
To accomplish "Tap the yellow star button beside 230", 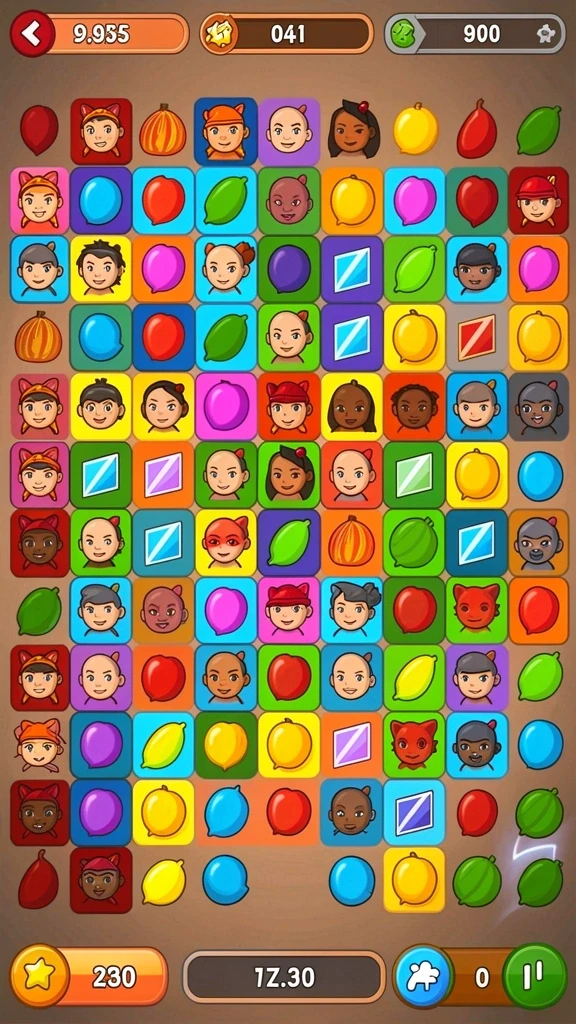I will pos(40,976).
